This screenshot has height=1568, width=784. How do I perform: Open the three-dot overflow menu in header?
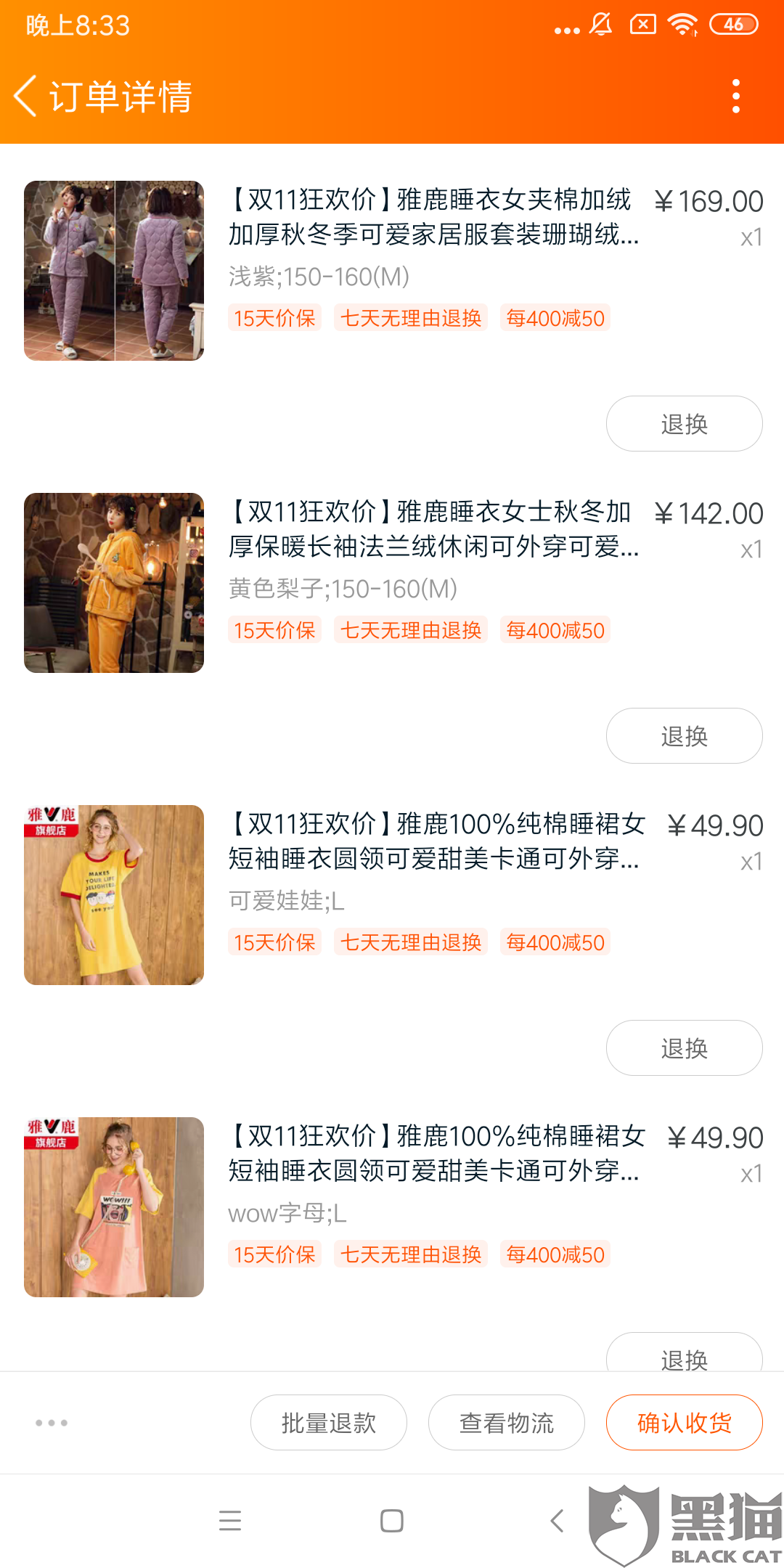point(735,96)
